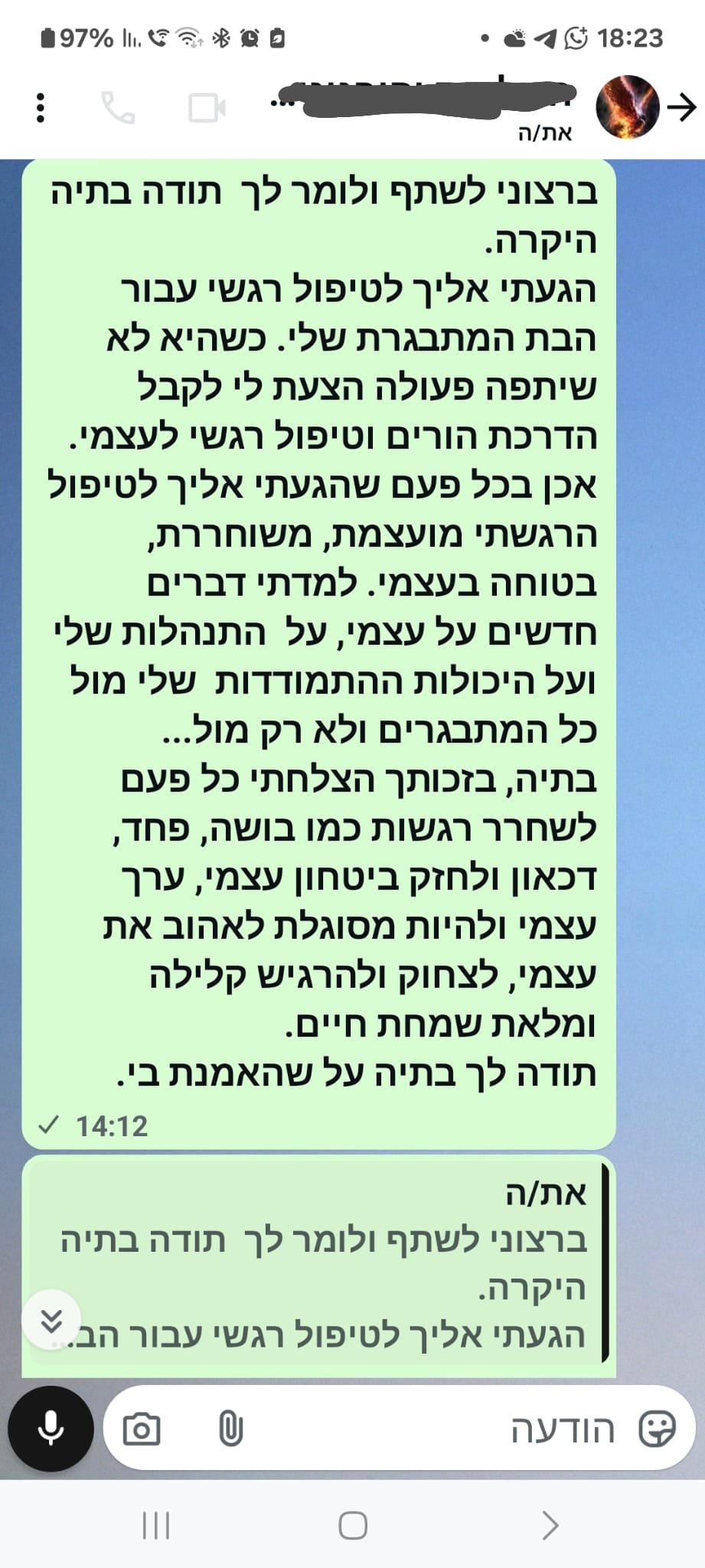Tap the message input field
Screen dimensions: 705x1568
[429, 1429]
